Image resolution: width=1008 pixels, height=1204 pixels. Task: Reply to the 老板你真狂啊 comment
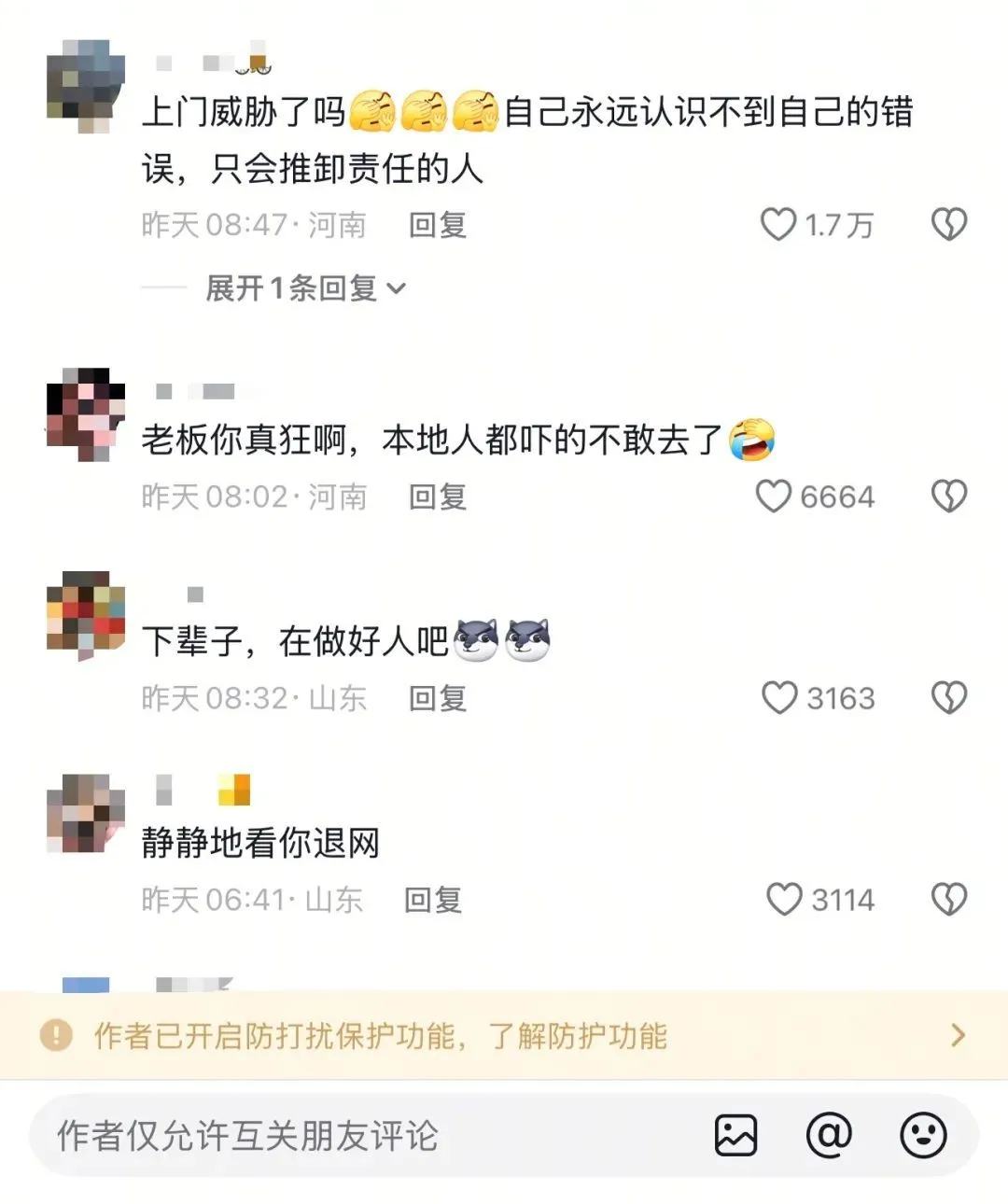pyautogui.click(x=437, y=497)
